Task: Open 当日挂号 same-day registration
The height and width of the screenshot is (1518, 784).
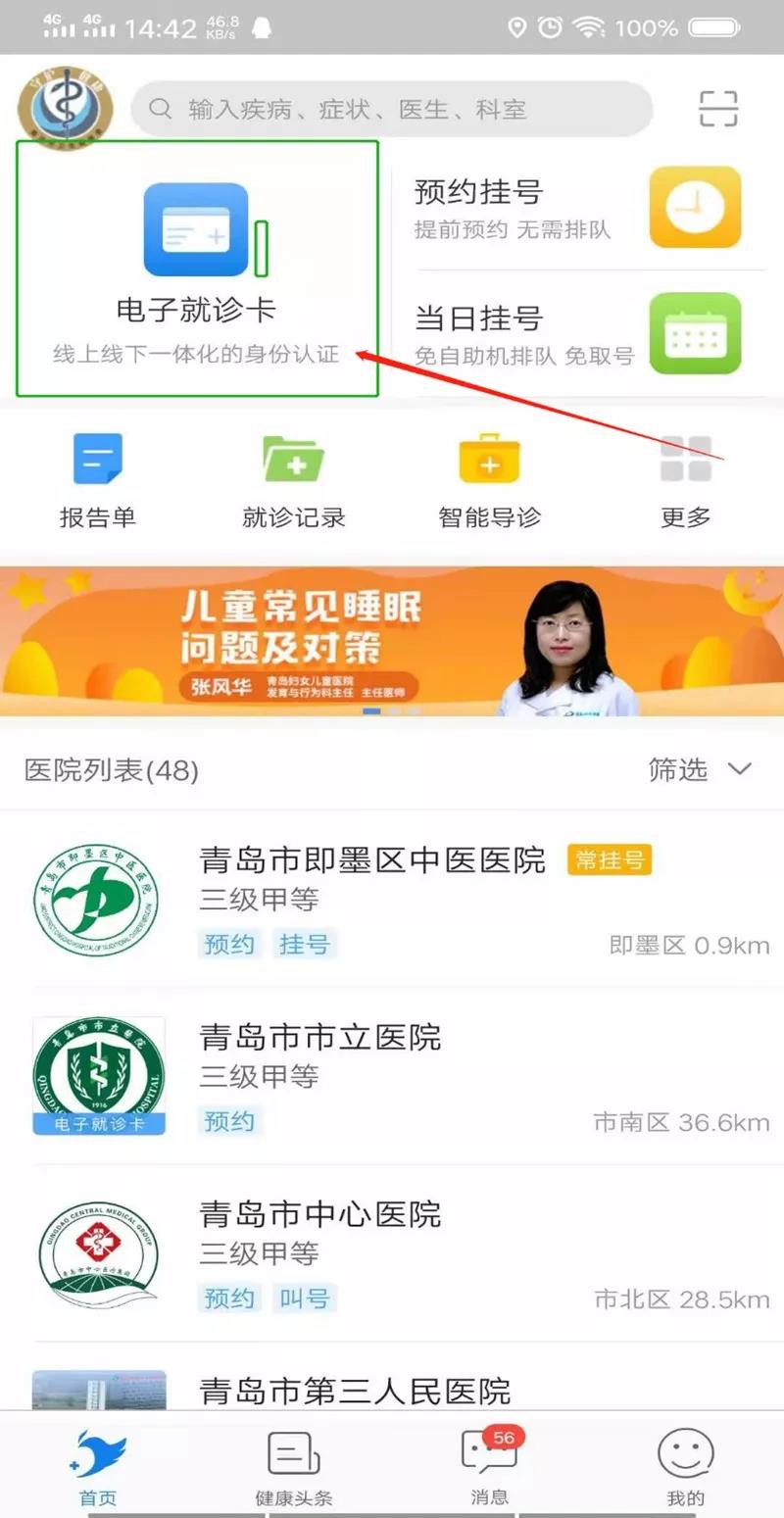Action: coord(578,333)
